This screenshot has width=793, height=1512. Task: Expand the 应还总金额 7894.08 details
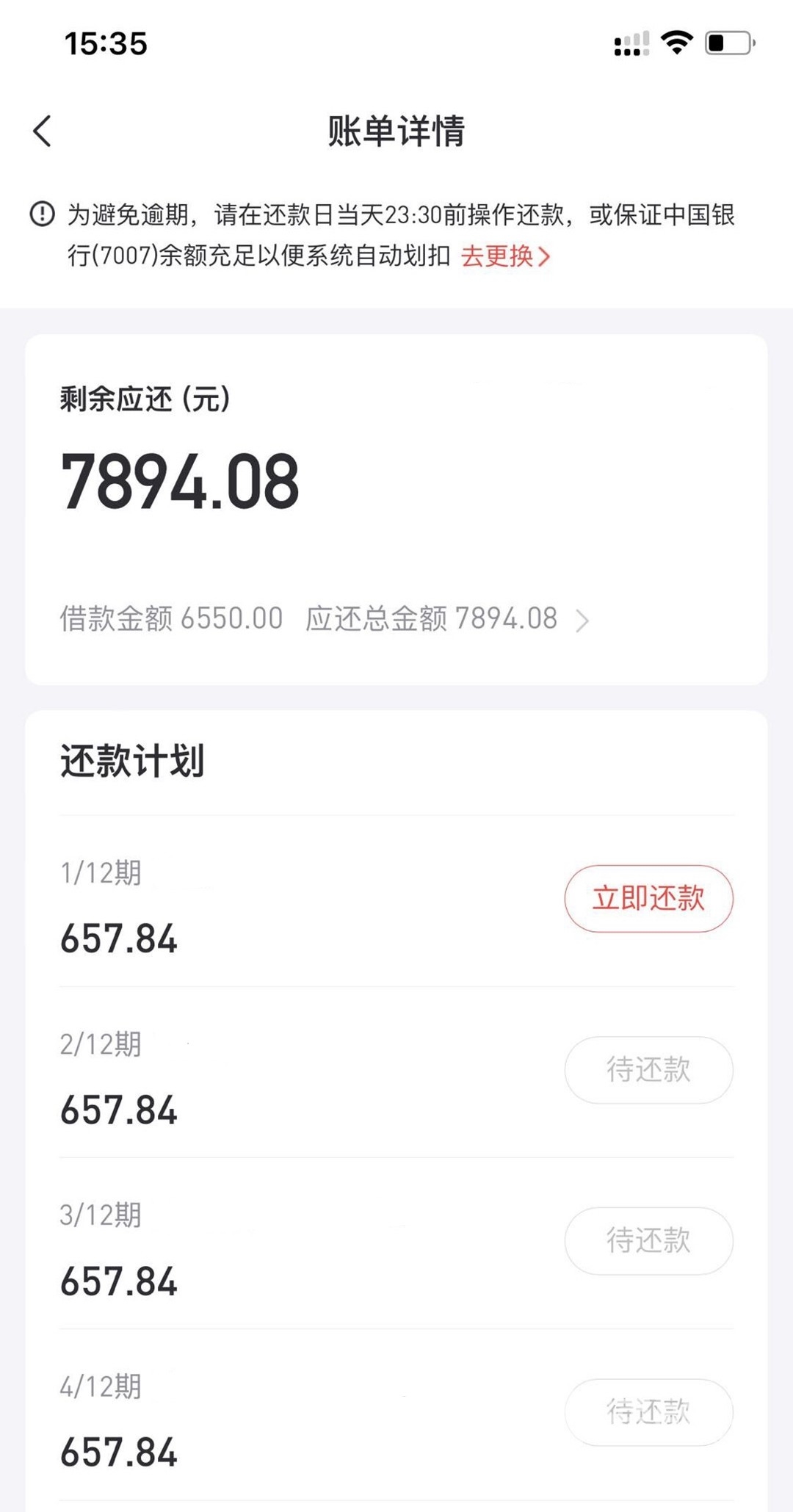coord(446,619)
